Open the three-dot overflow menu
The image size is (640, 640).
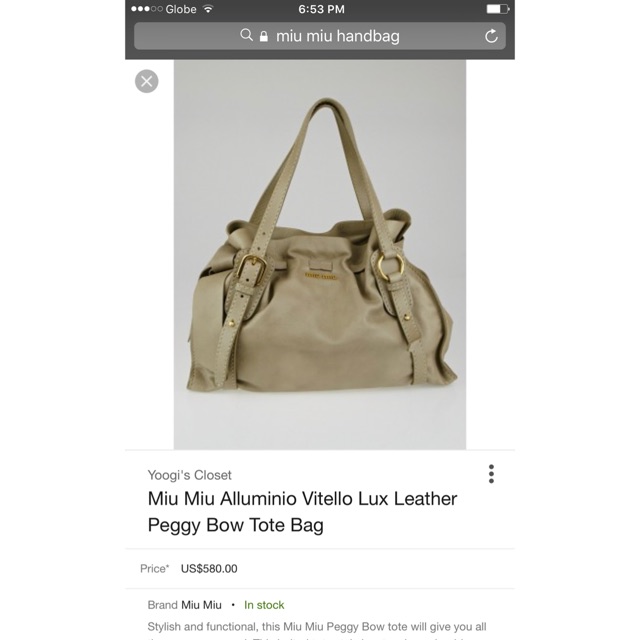(x=491, y=474)
